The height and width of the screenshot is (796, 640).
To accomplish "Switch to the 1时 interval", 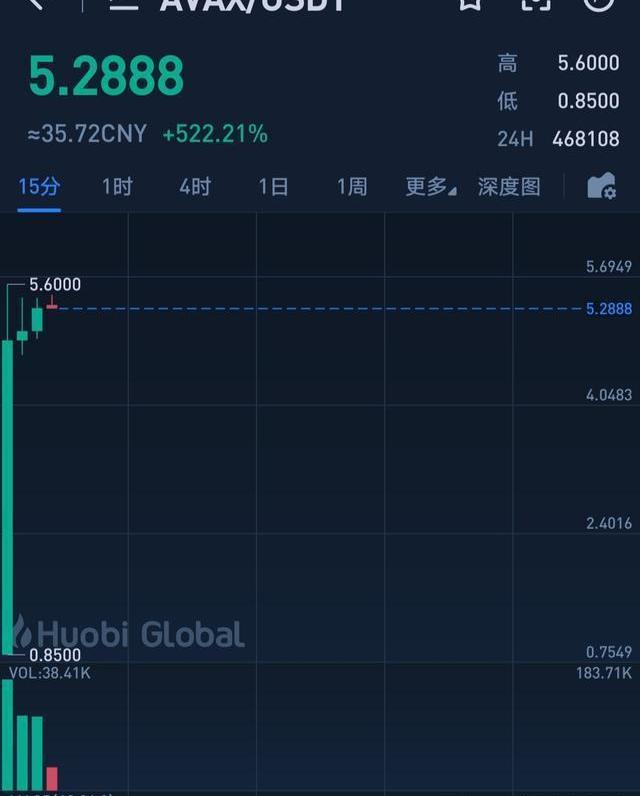I will pos(117,187).
